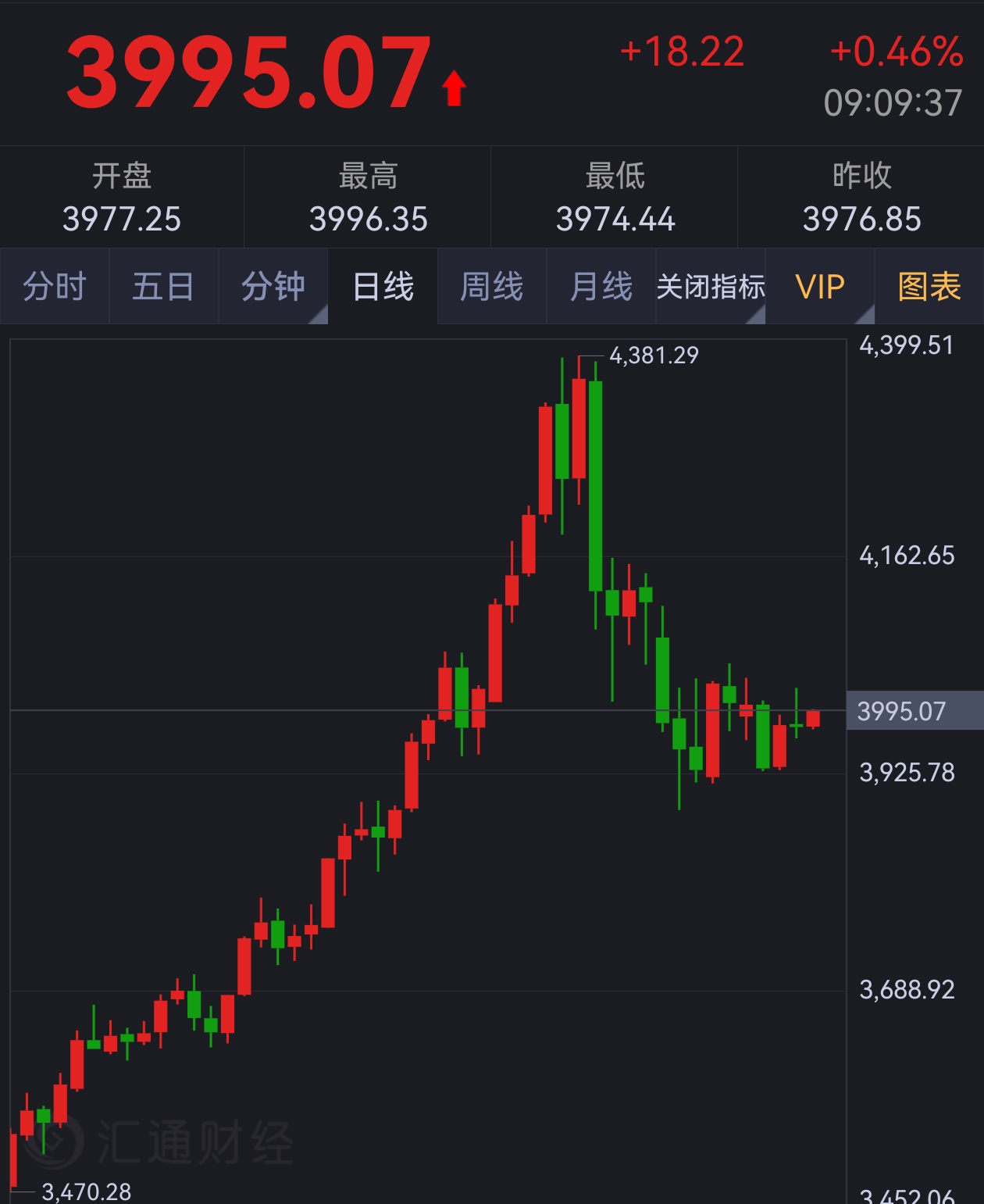The height and width of the screenshot is (1204, 984).
Task: Select the 五日 five-day view
Action: [163, 287]
